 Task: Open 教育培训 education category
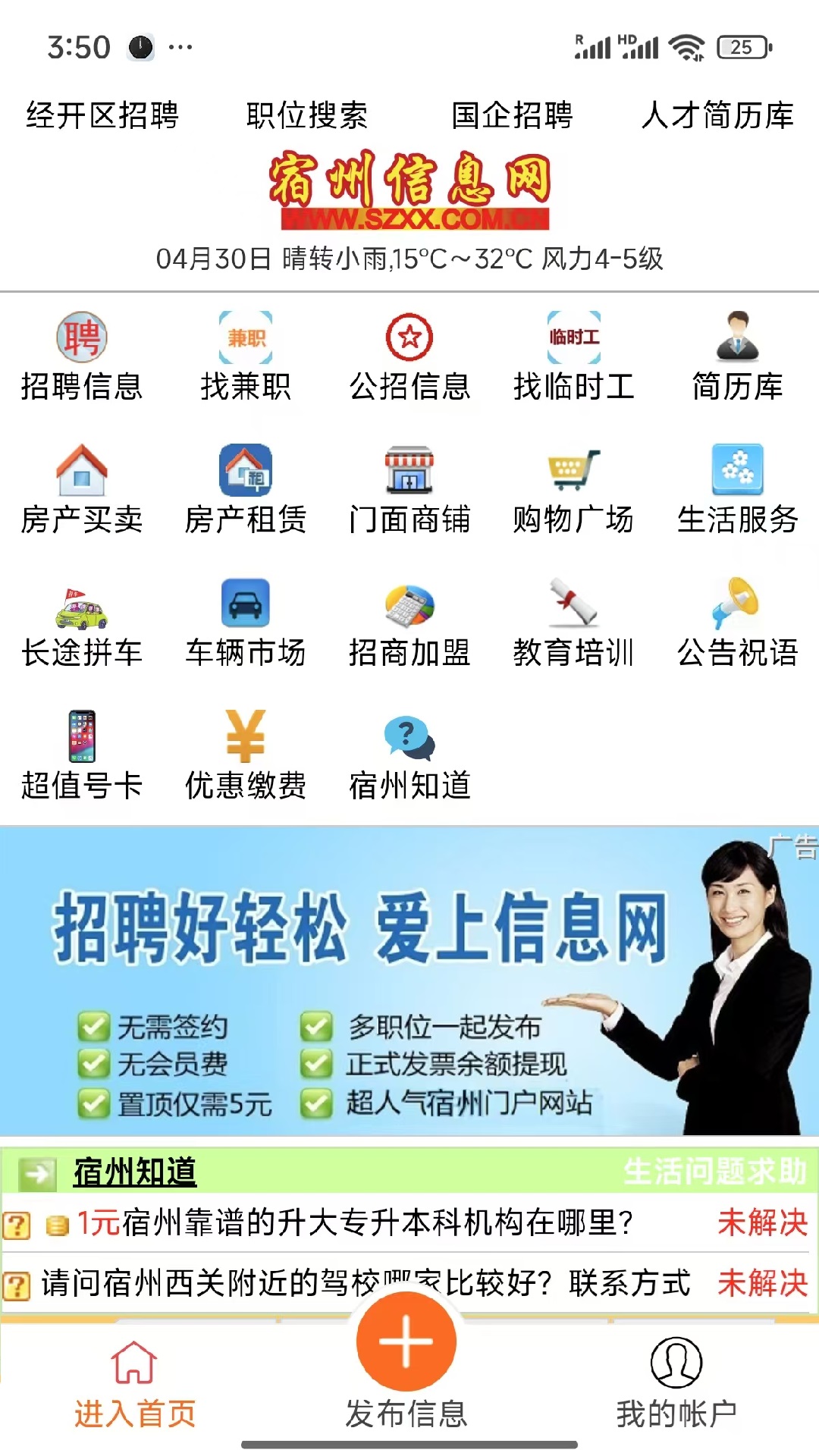573,623
